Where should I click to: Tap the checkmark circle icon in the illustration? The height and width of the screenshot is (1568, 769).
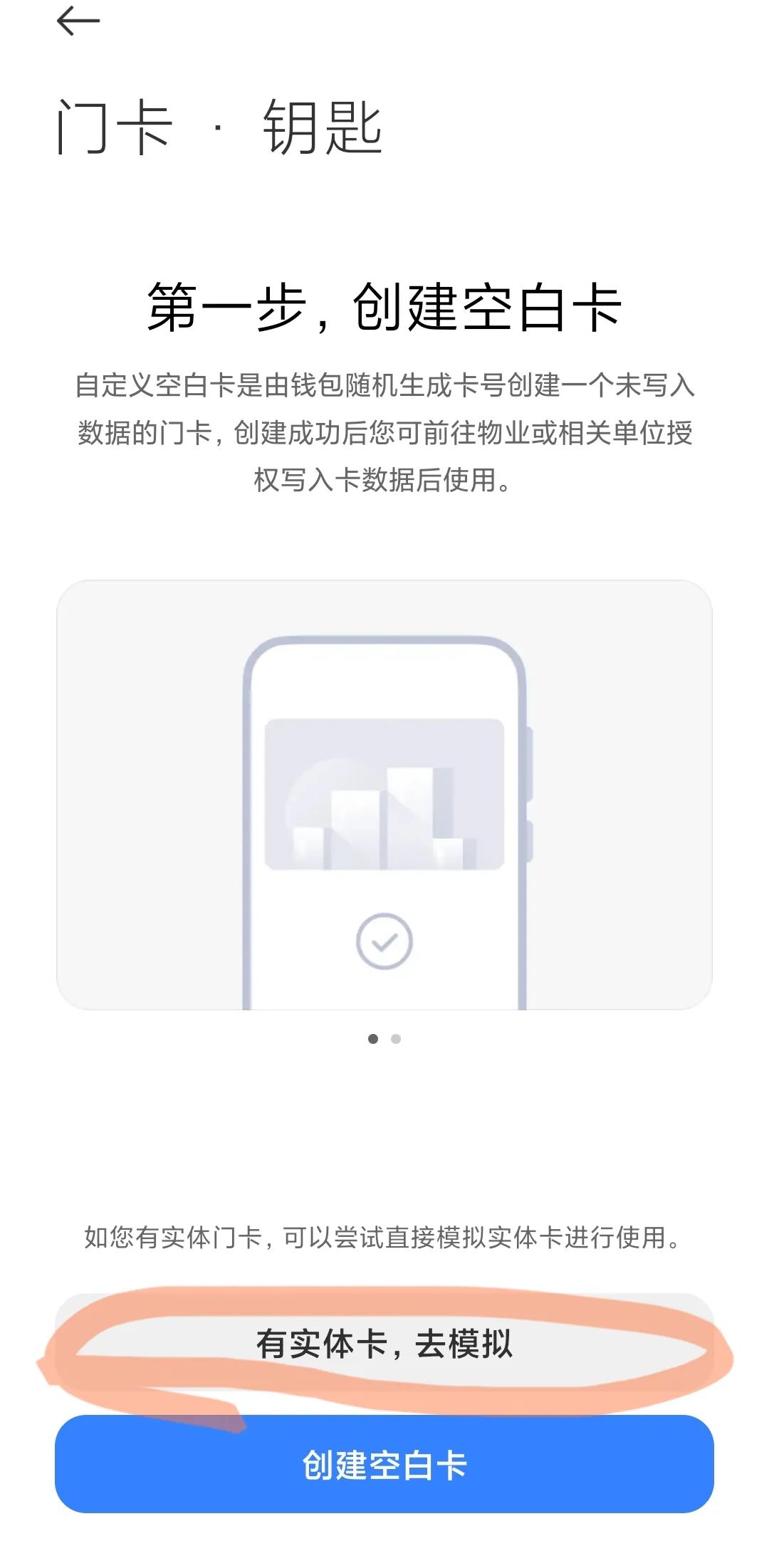pos(383,942)
